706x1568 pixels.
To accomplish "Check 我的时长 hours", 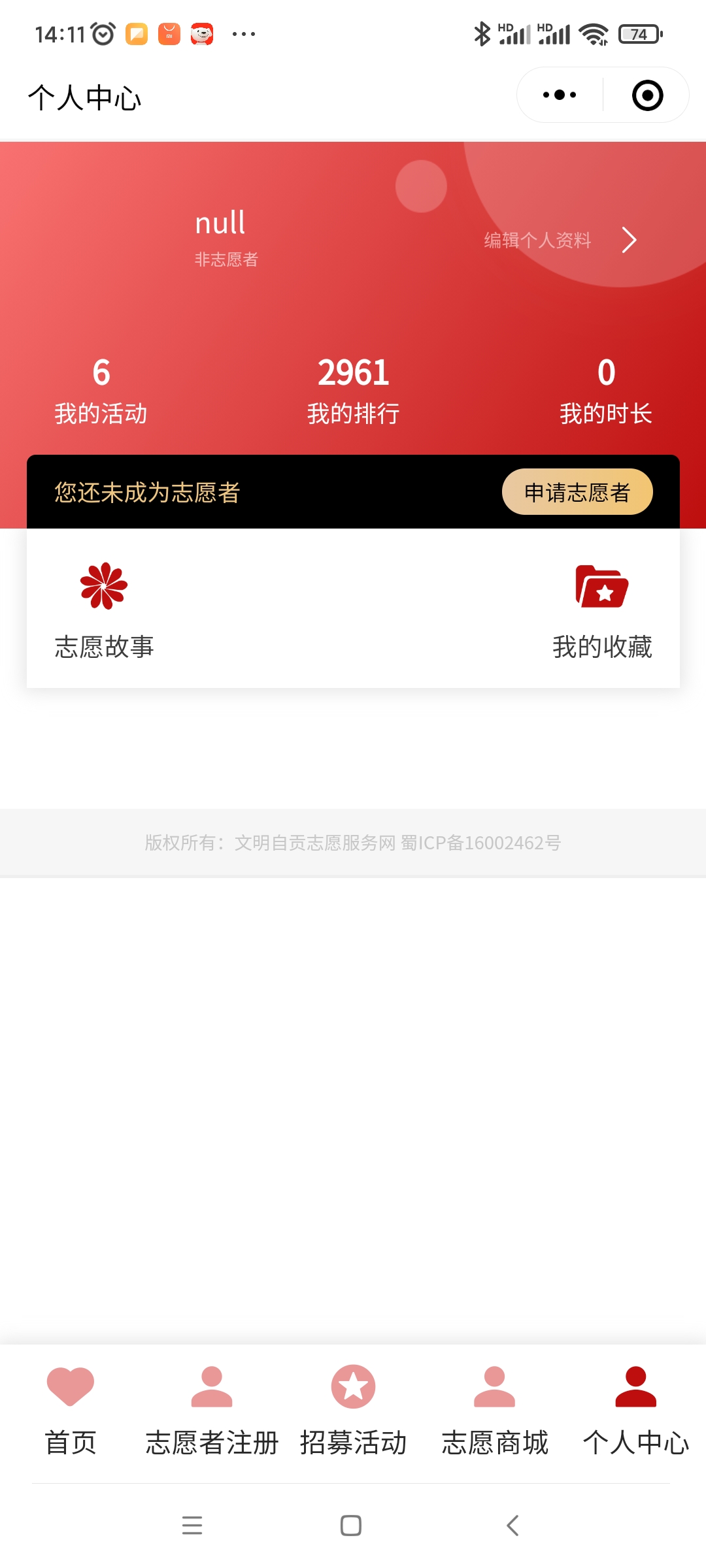I will (x=605, y=390).
